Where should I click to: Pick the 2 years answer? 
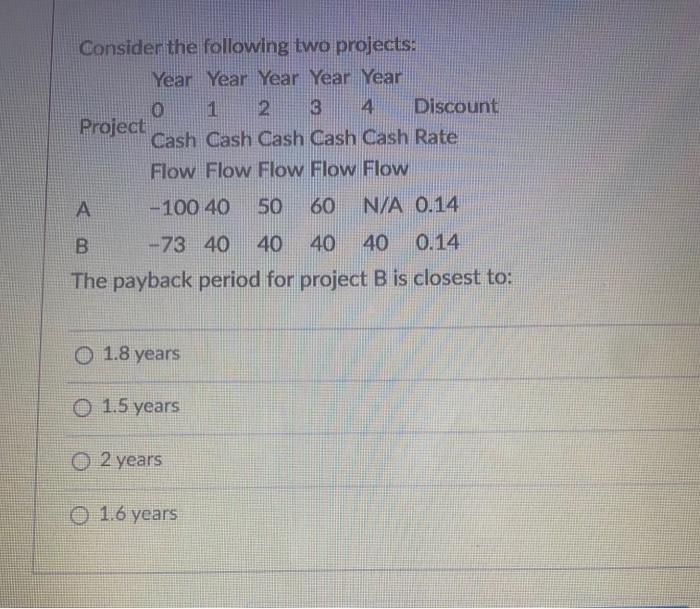[84, 461]
